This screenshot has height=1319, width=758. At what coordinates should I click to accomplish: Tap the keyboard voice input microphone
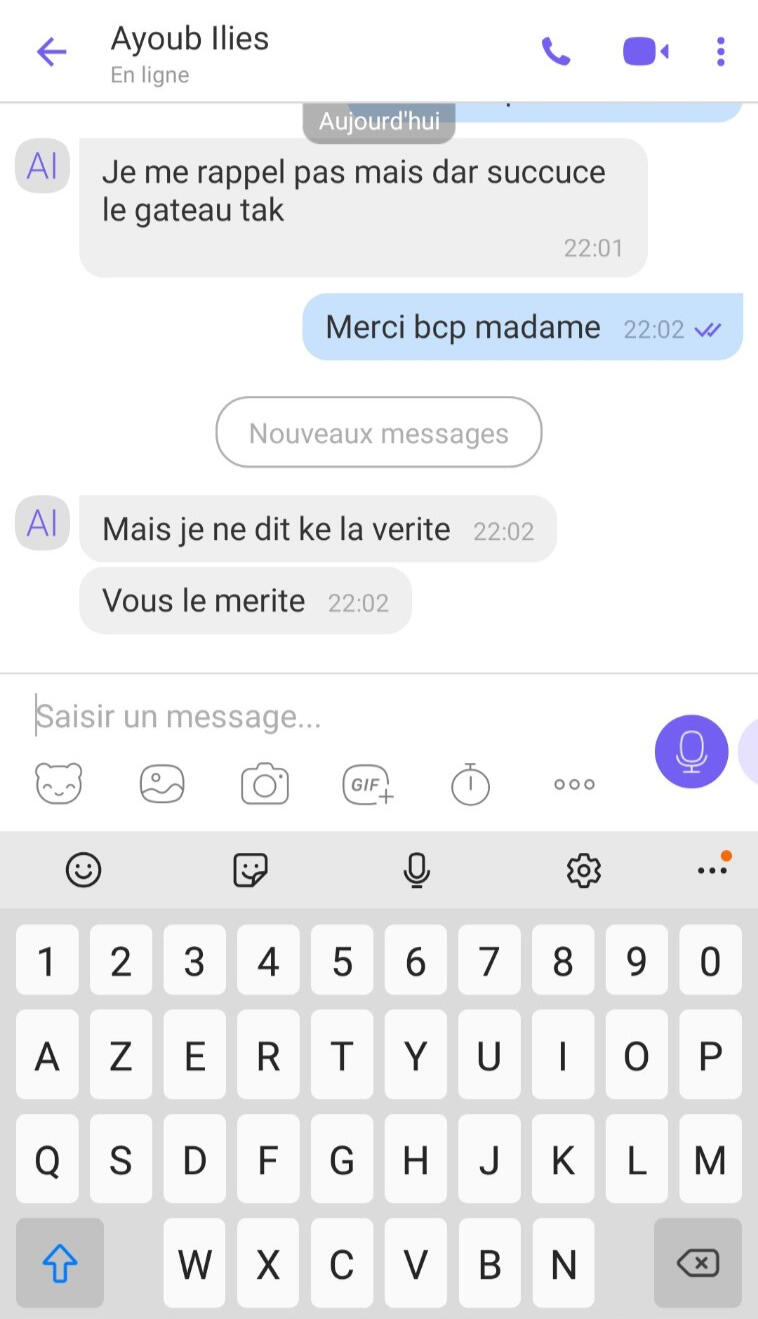417,870
